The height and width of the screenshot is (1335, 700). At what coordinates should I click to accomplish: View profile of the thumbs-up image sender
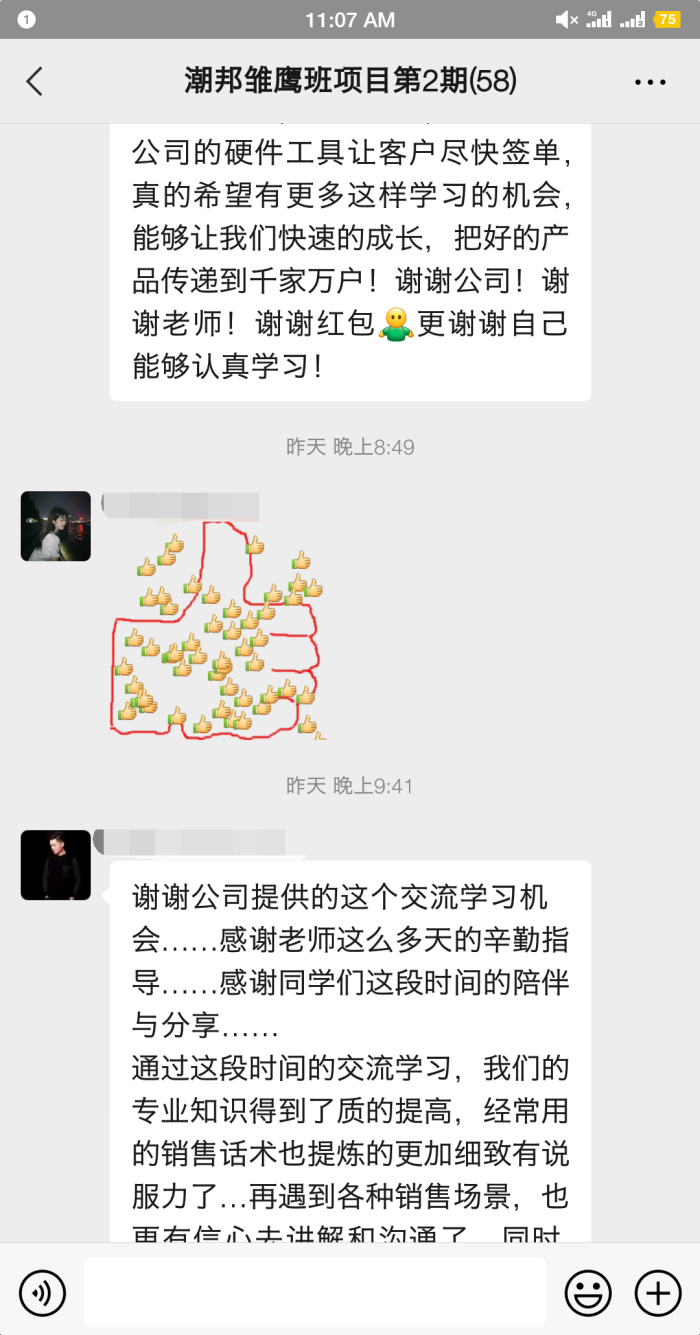(x=56, y=526)
